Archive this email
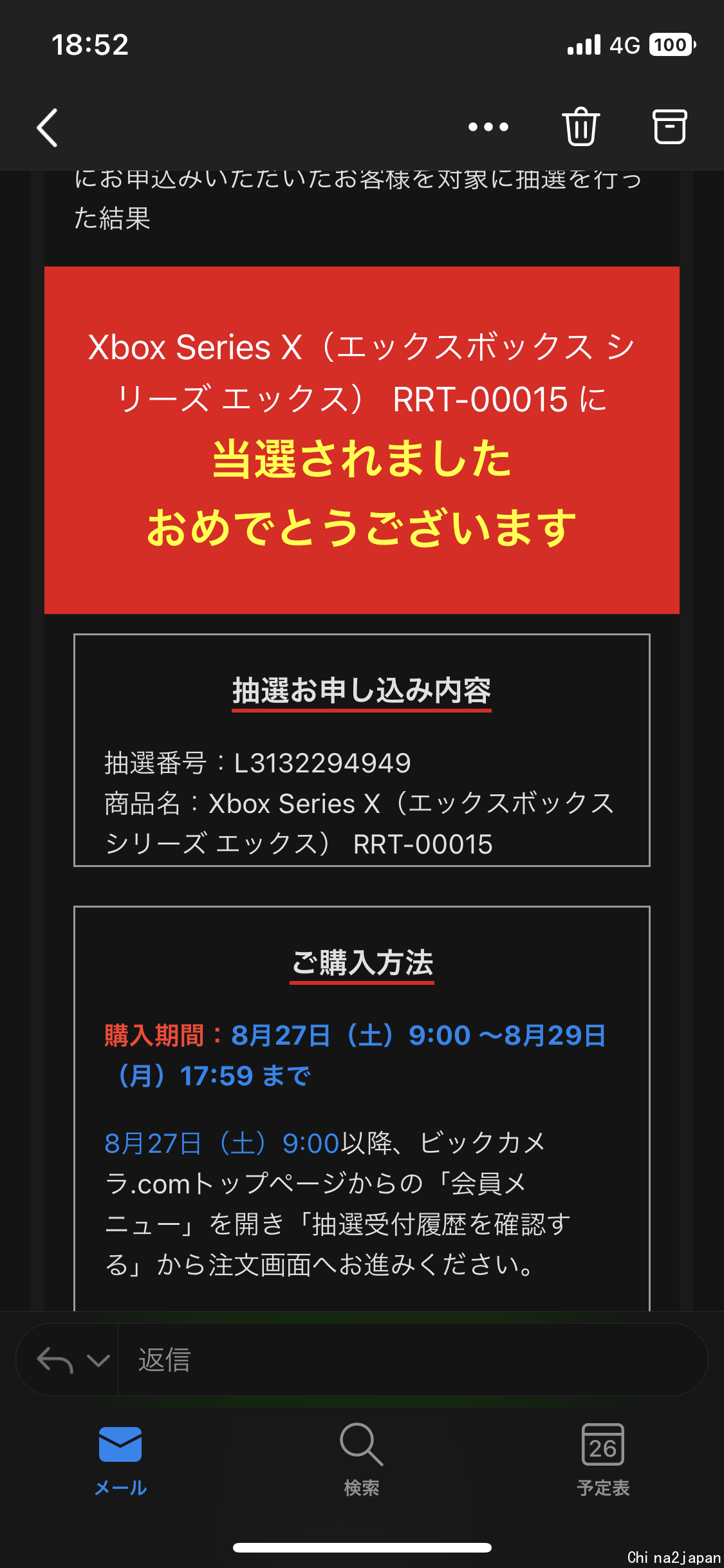This screenshot has width=724, height=1568. 670,127
